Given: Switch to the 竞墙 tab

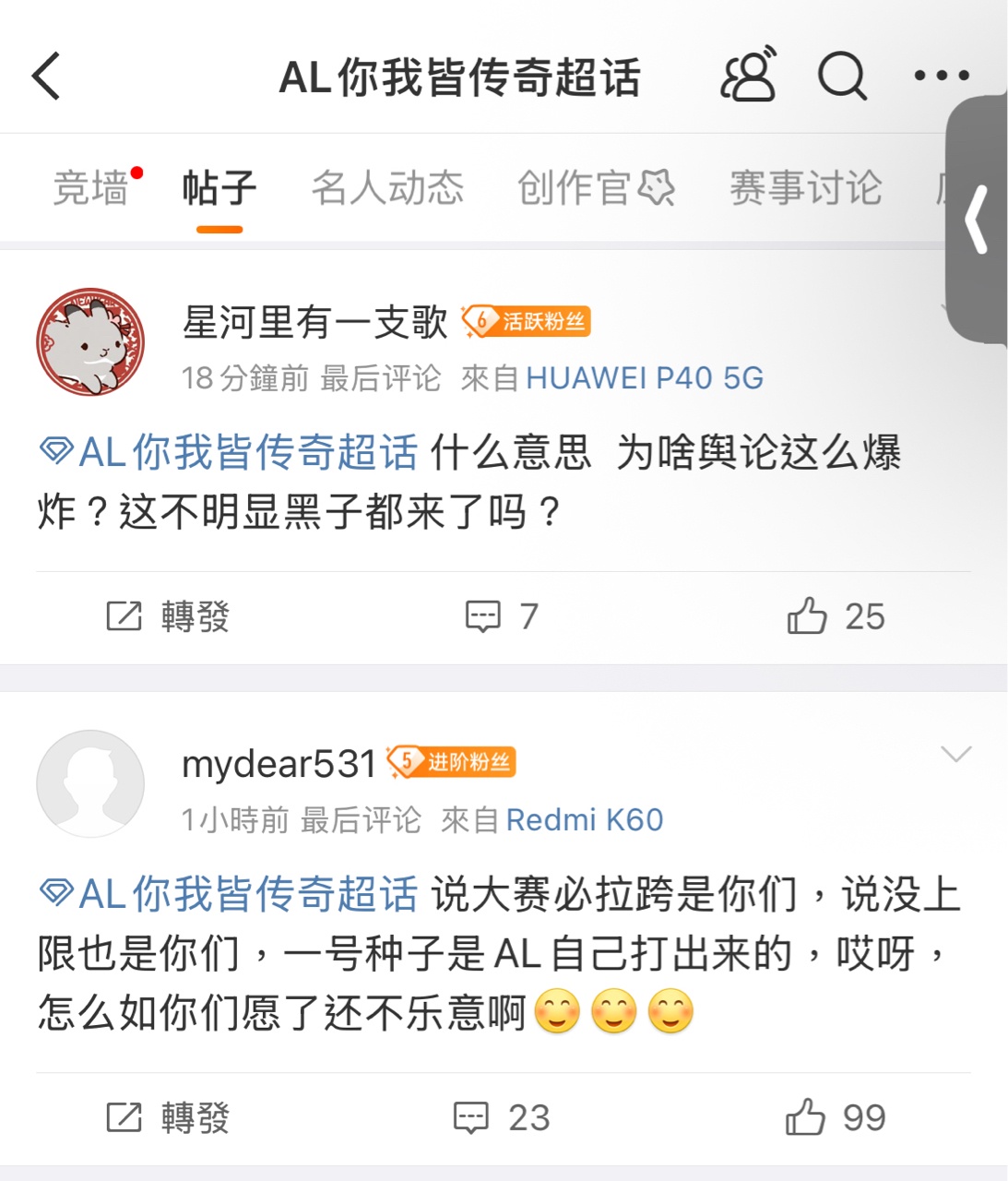Looking at the screenshot, I should click(90, 188).
